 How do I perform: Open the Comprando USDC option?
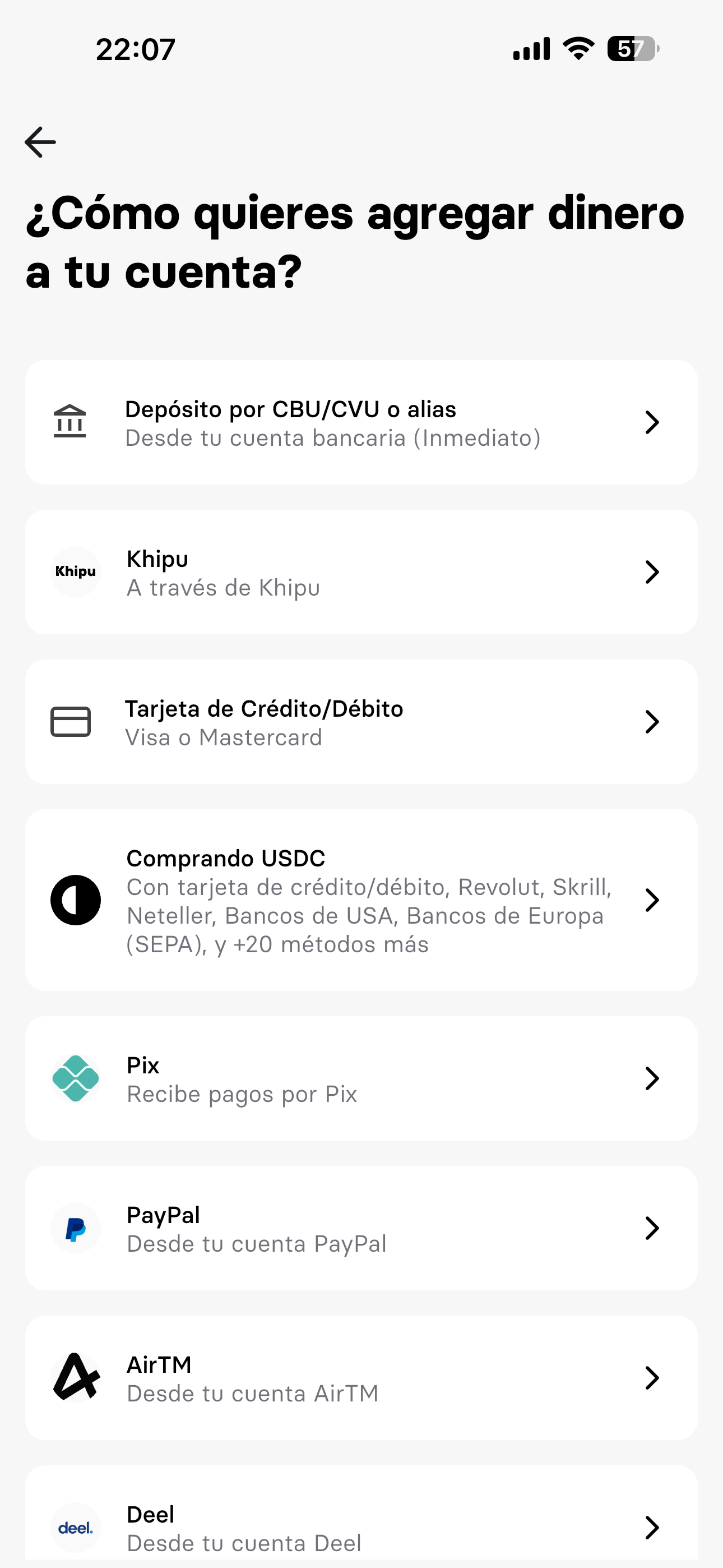[x=361, y=900]
